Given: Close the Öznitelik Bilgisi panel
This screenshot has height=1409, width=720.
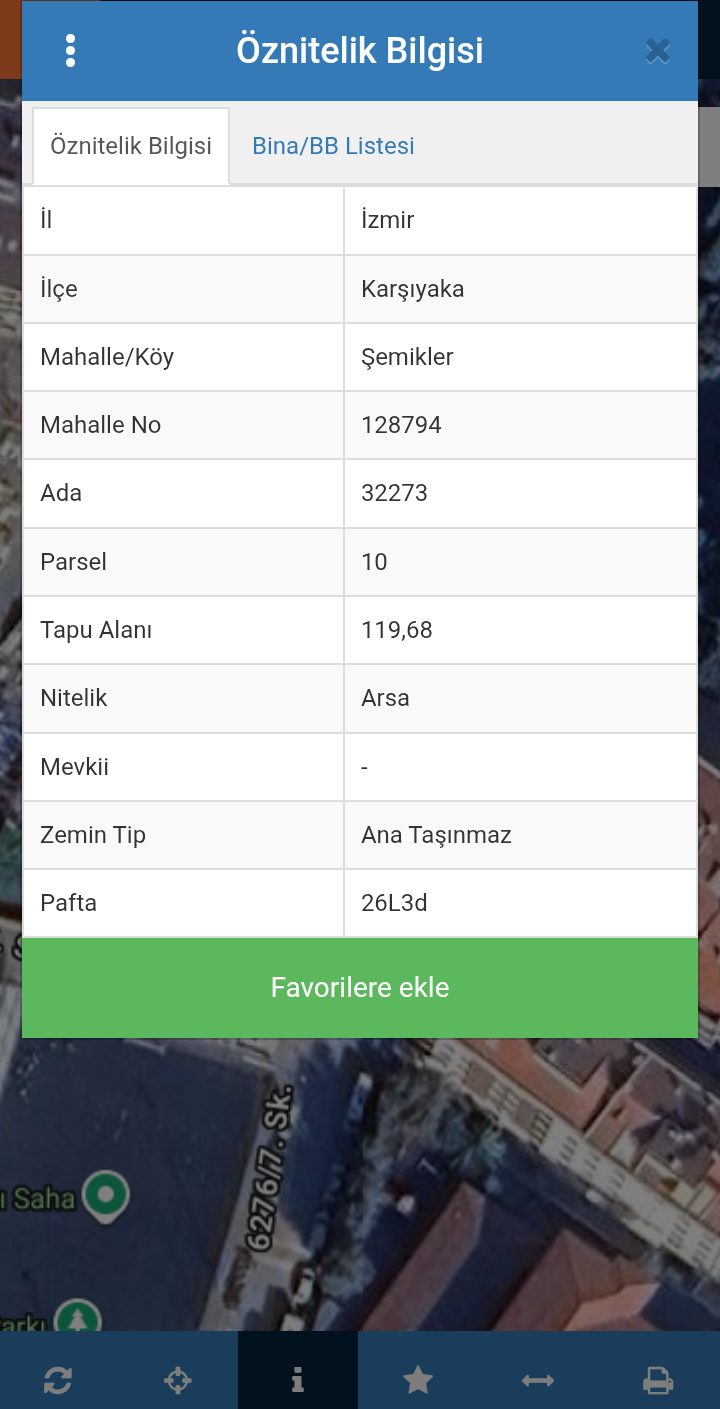Looking at the screenshot, I should click(x=657, y=51).
